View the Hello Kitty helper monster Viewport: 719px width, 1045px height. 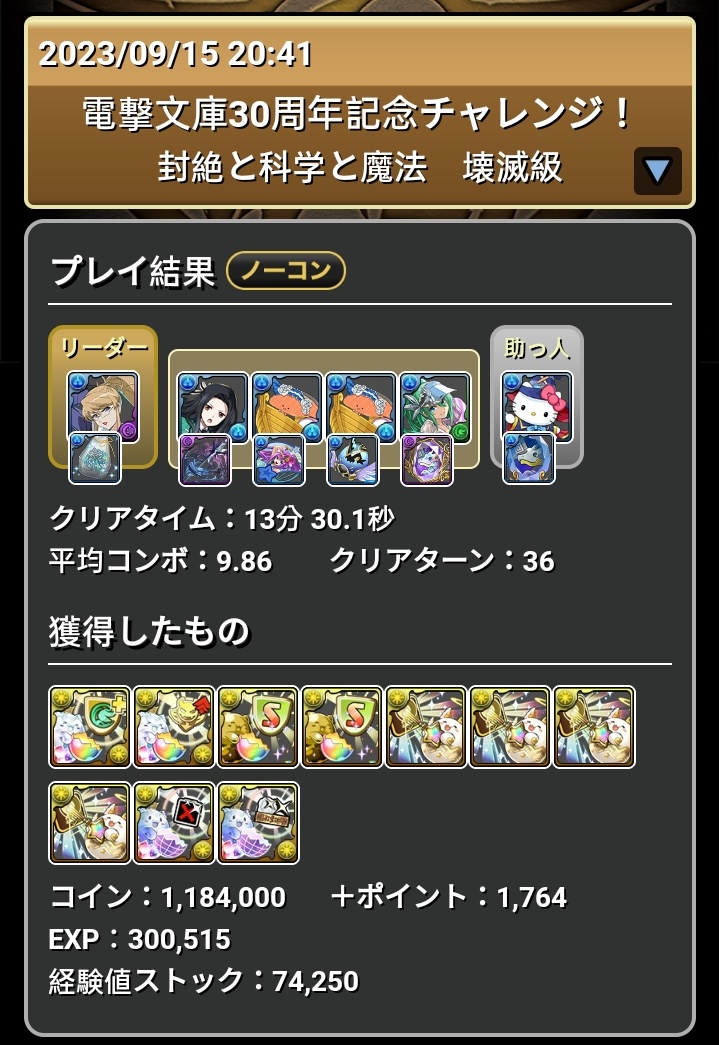pos(536,406)
